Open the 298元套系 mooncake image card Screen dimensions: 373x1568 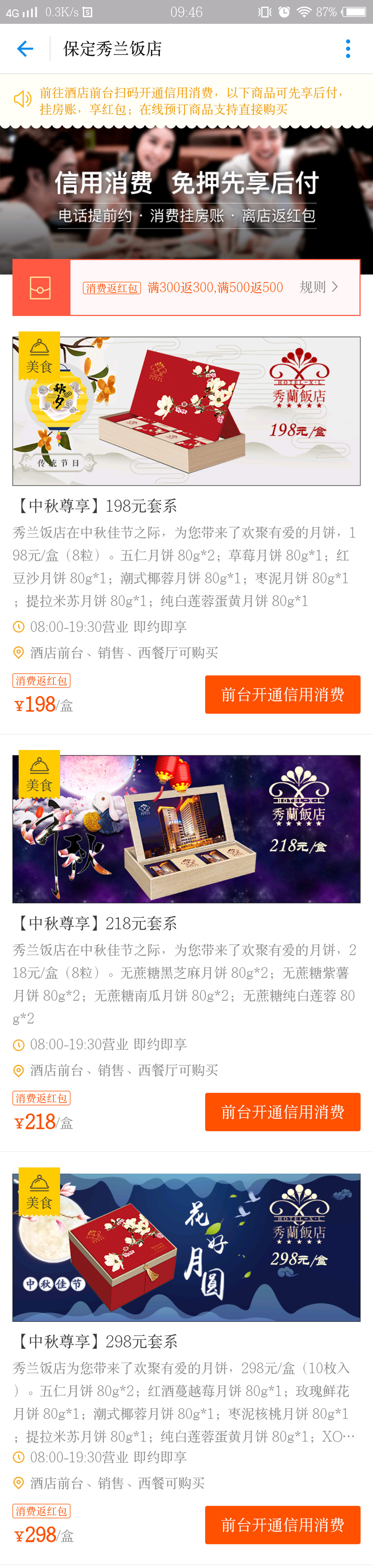(x=186, y=1247)
